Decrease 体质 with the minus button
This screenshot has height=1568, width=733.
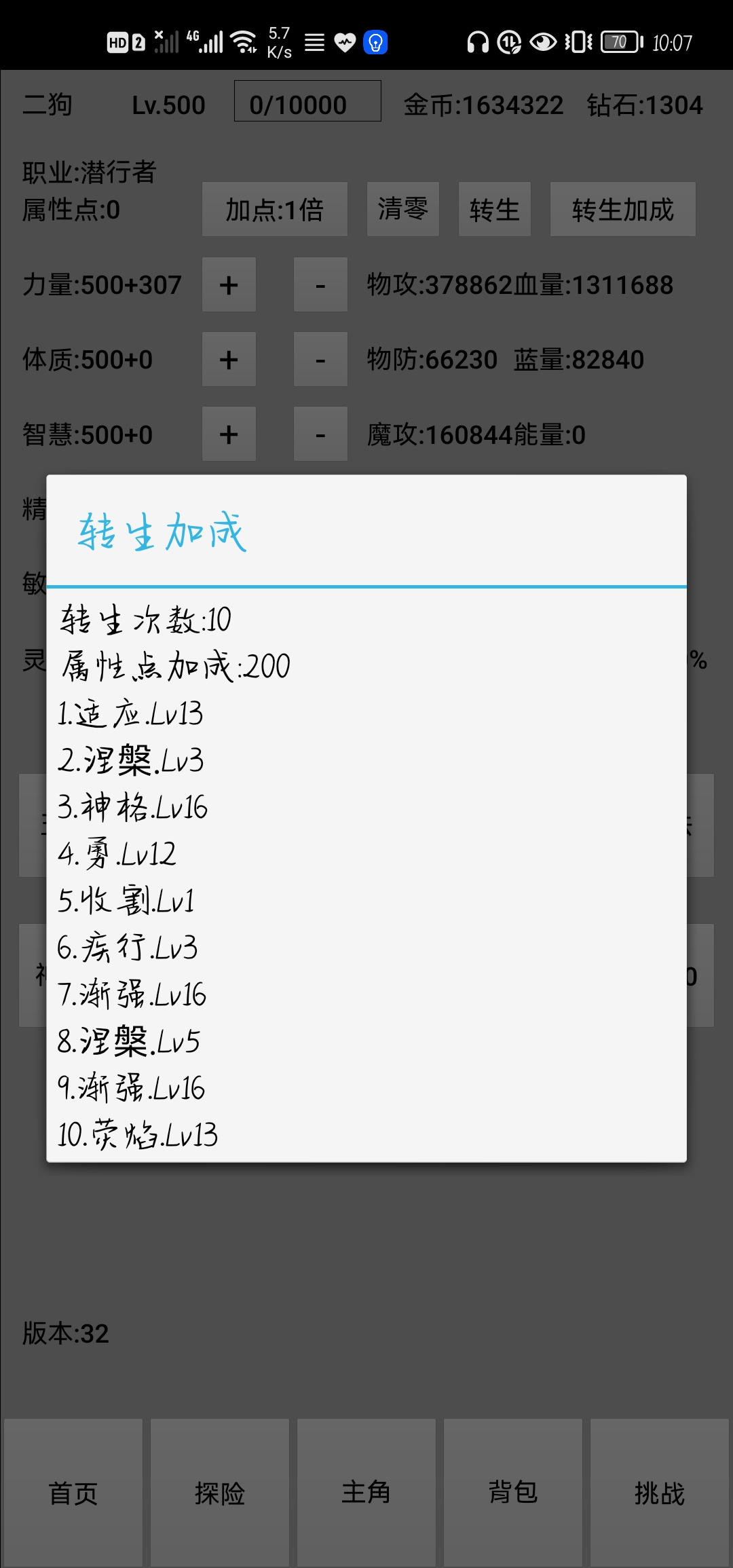[x=320, y=359]
